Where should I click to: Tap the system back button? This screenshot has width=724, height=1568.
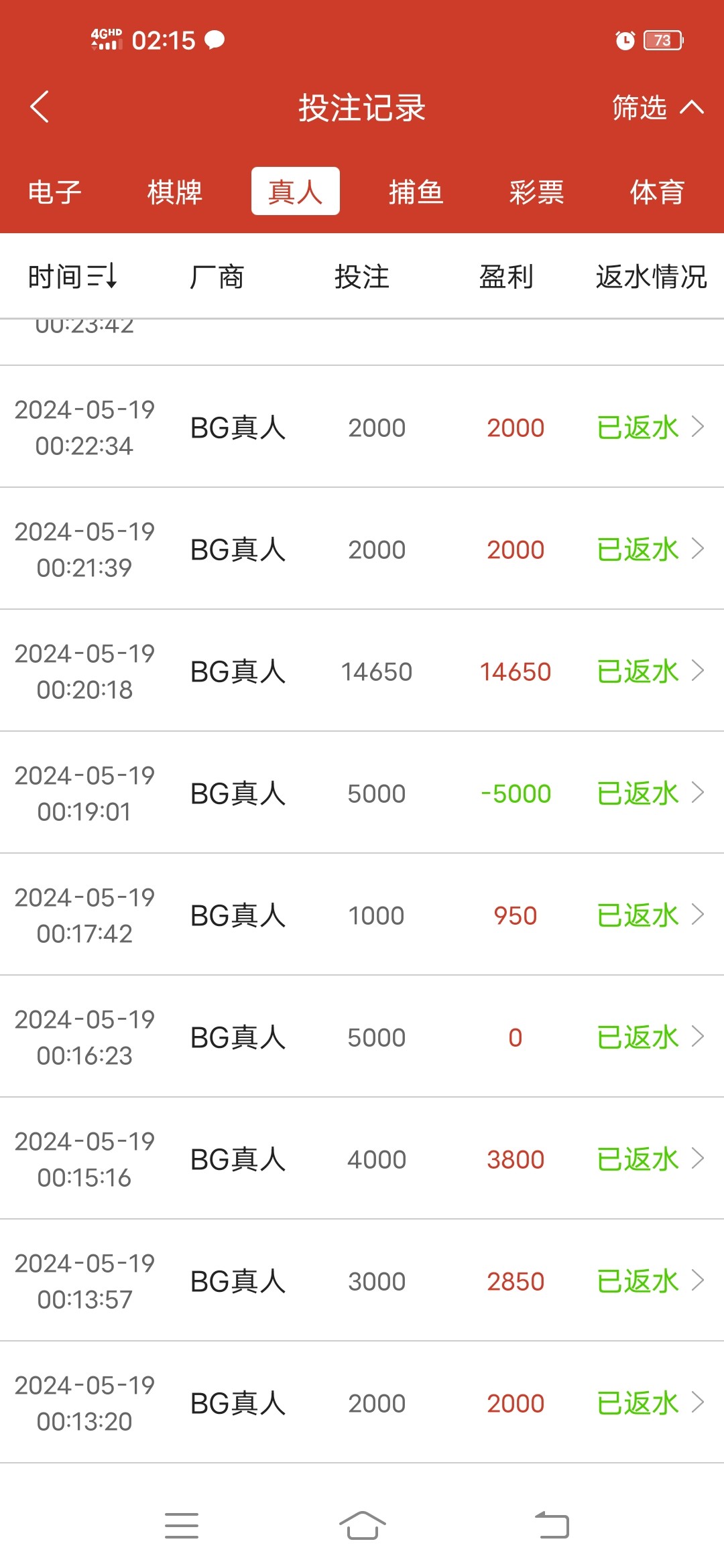pos(552,1526)
